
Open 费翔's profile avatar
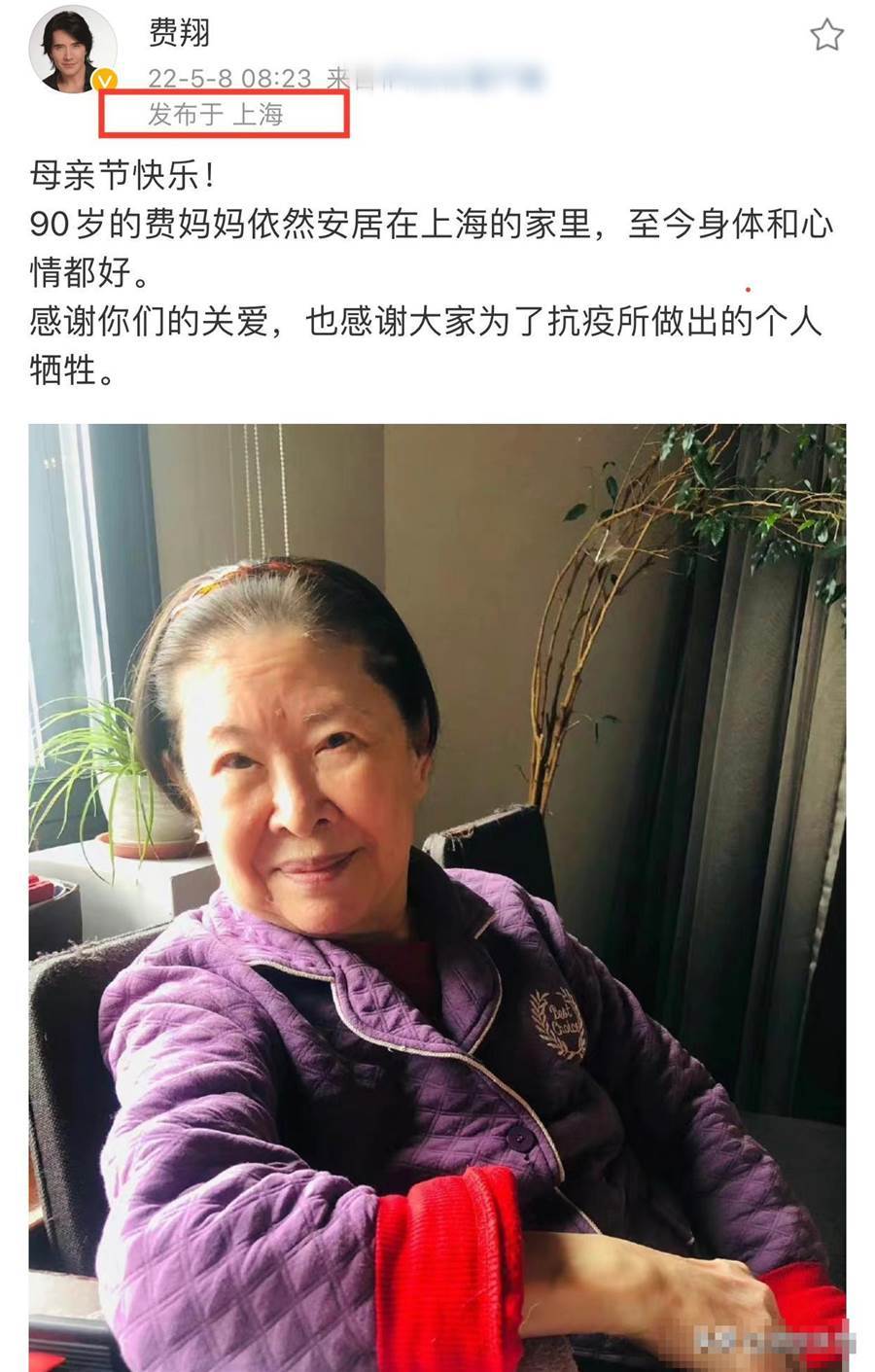pos(73,51)
